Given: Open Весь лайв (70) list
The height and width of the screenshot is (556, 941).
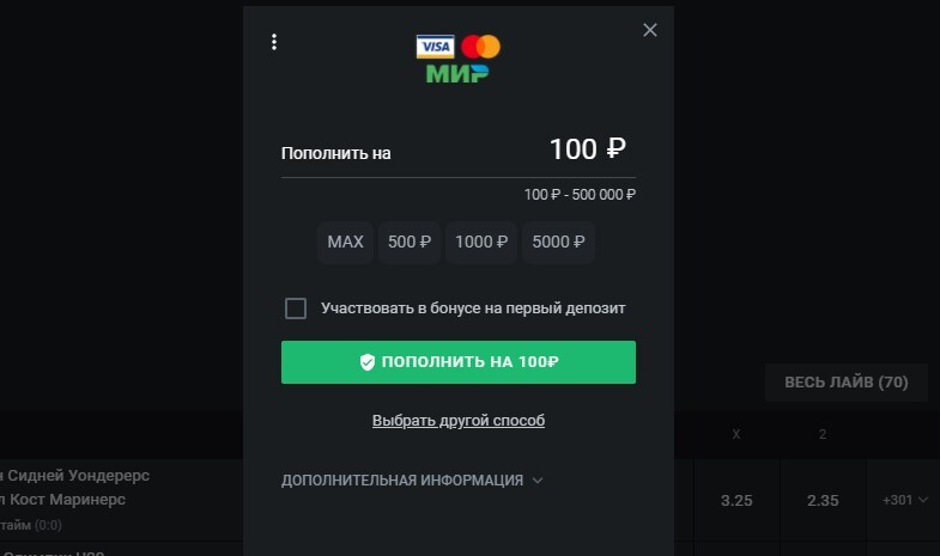Looking at the screenshot, I should pos(846,382).
